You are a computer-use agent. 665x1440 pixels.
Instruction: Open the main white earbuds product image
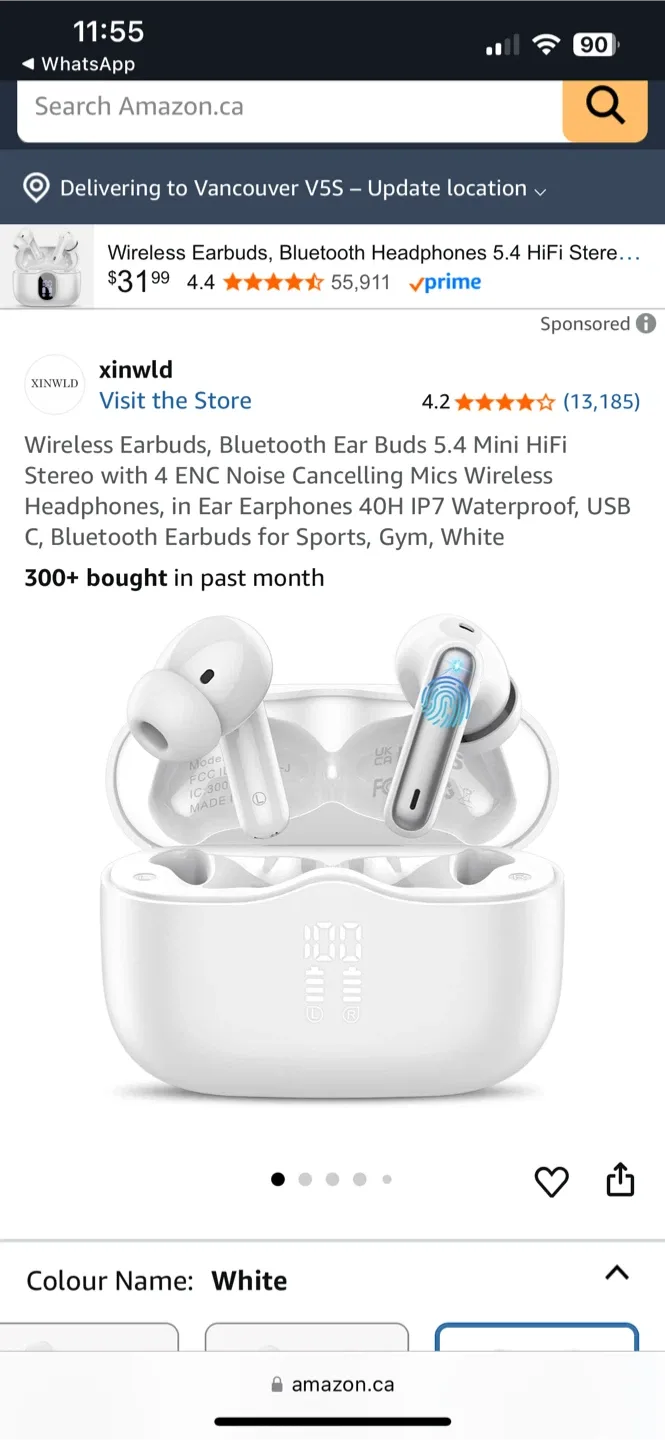332,858
